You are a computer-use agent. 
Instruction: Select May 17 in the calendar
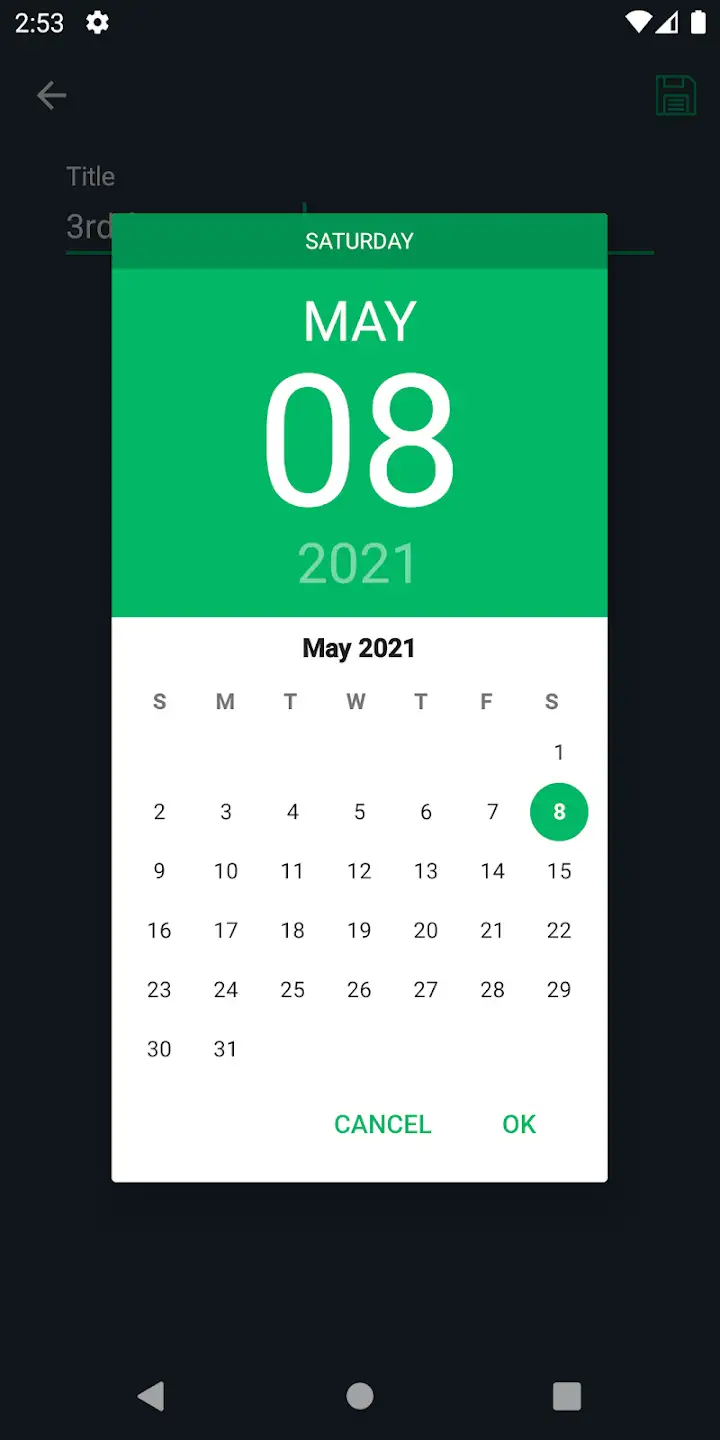click(x=226, y=930)
